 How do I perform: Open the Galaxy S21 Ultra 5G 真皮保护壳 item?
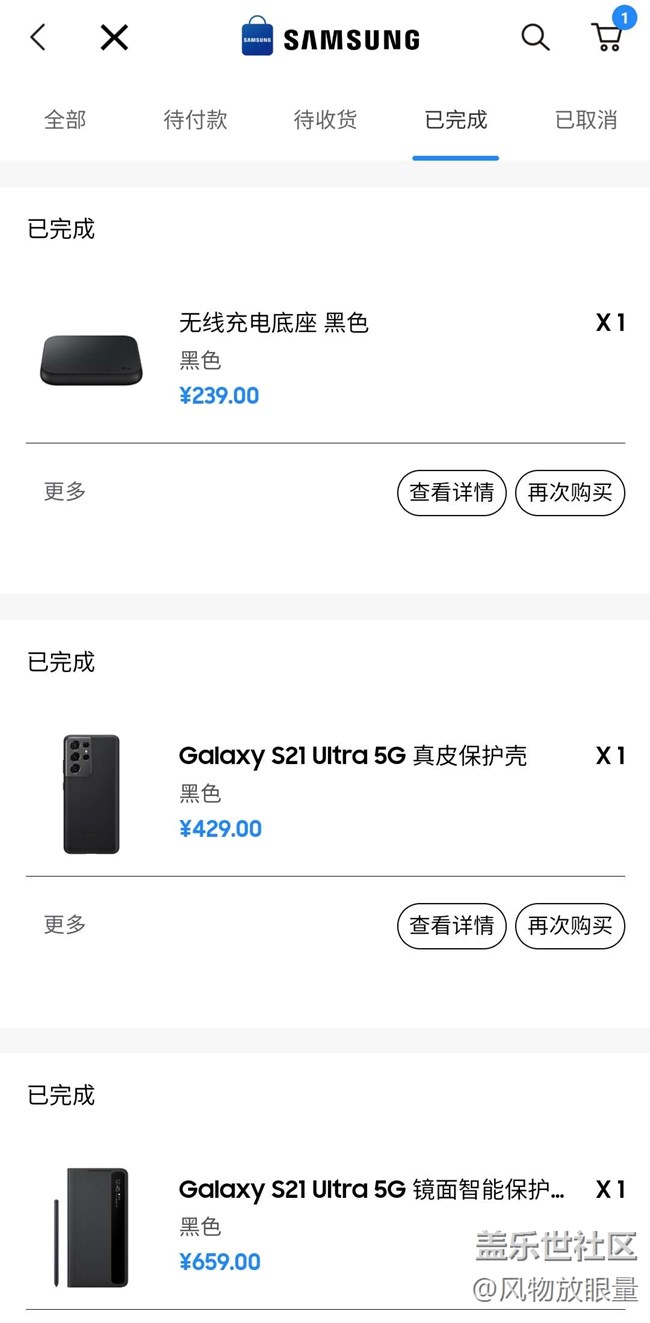(325, 793)
